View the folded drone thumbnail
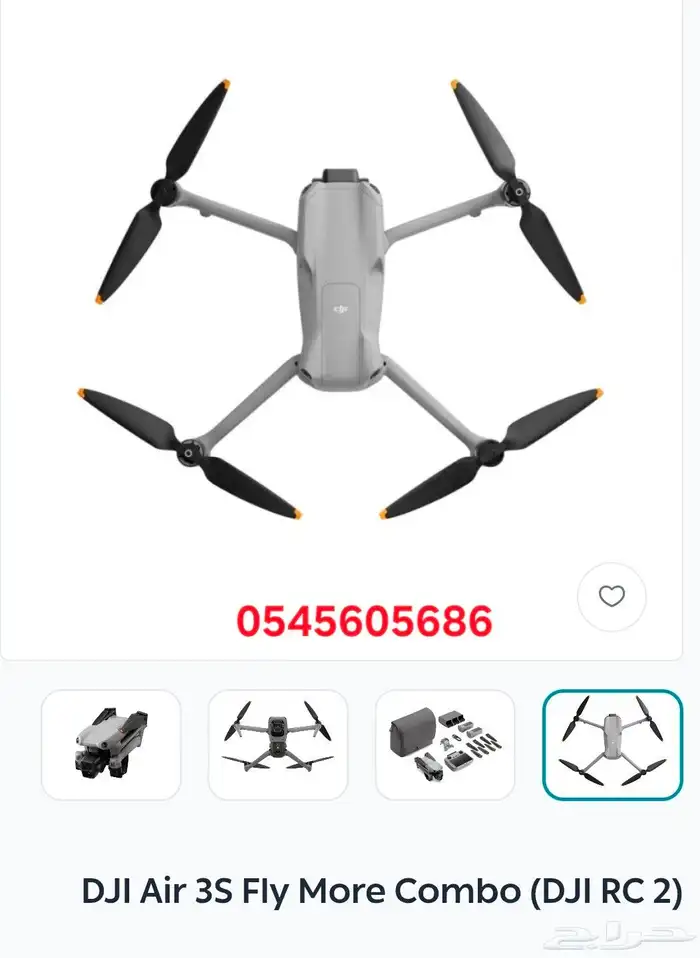The height and width of the screenshot is (958, 700). pyautogui.click(x=111, y=745)
